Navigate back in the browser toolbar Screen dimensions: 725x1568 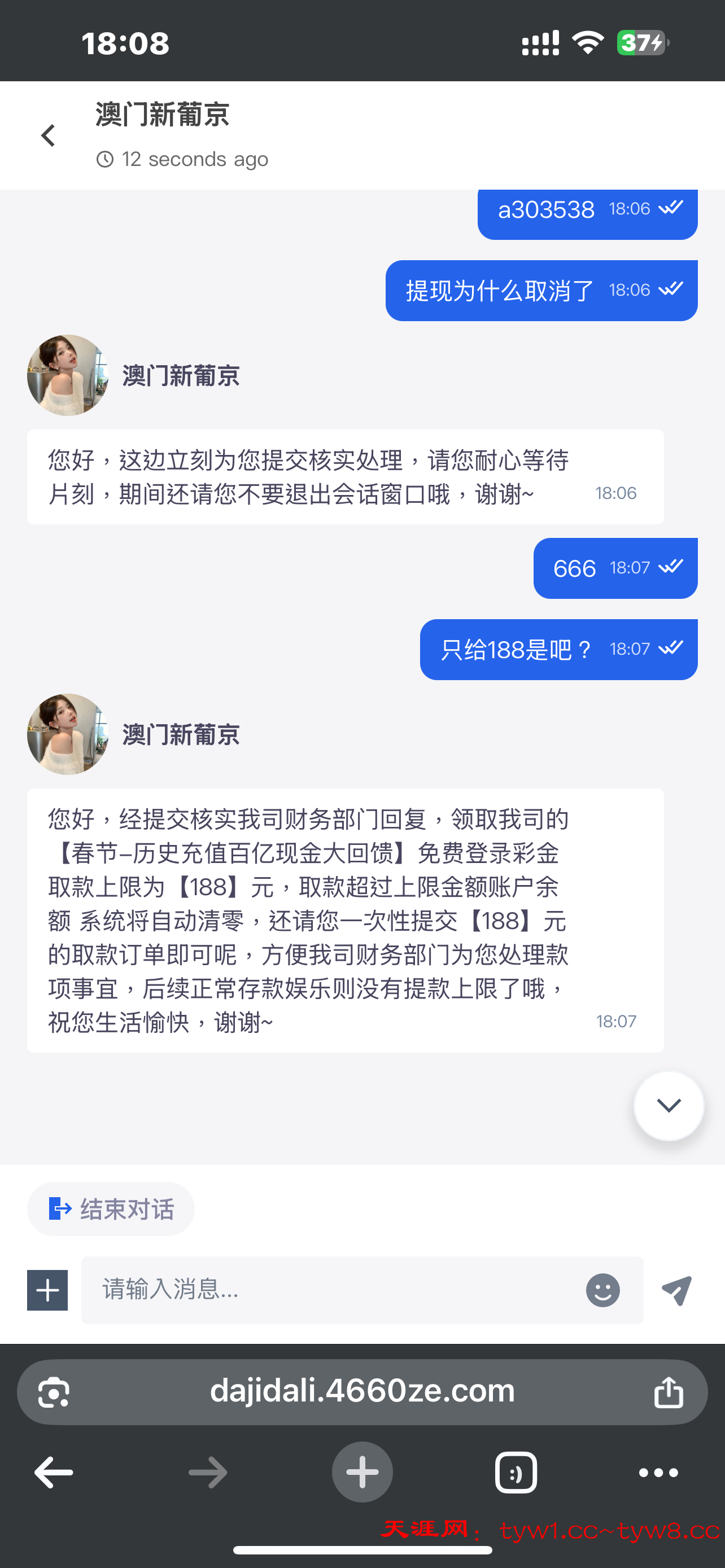[54, 1473]
